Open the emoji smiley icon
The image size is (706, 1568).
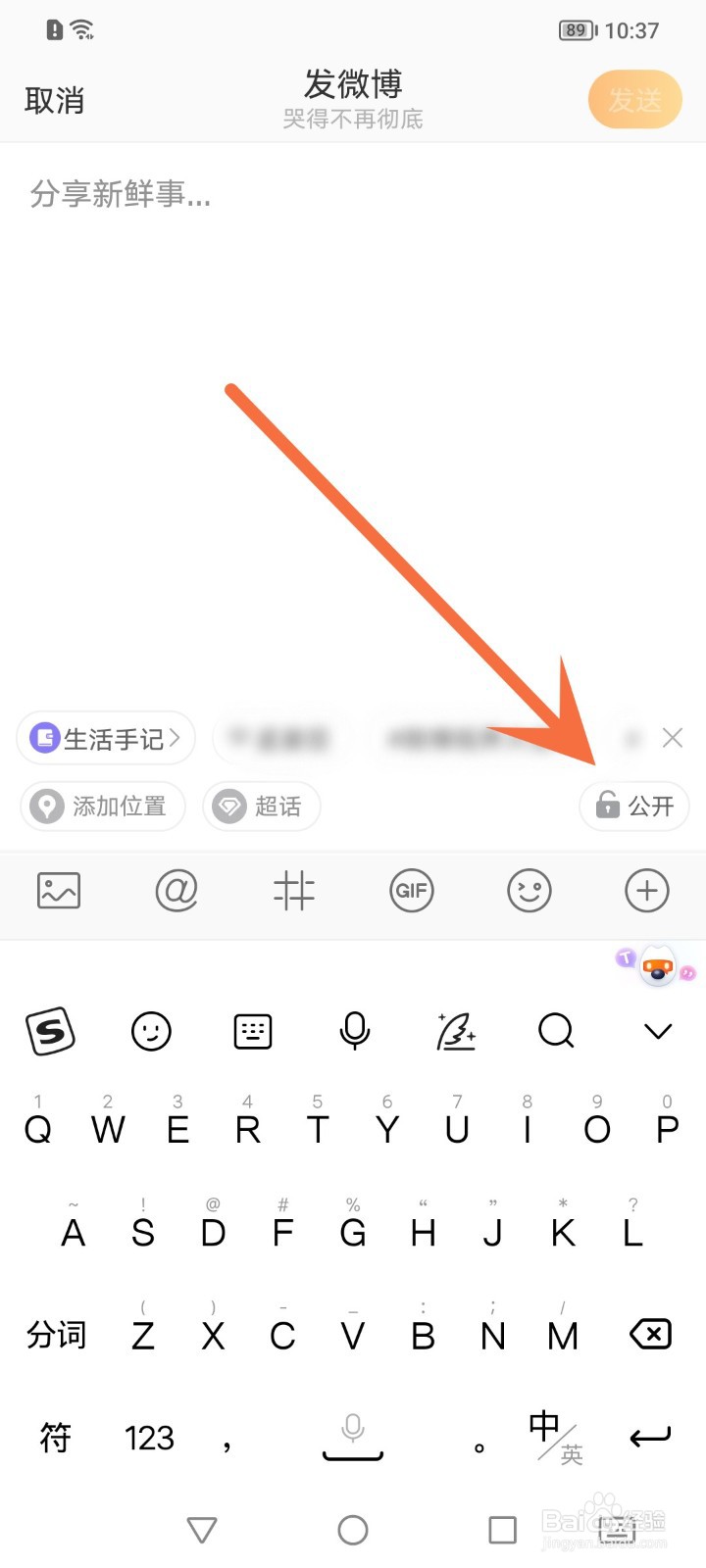tap(529, 891)
